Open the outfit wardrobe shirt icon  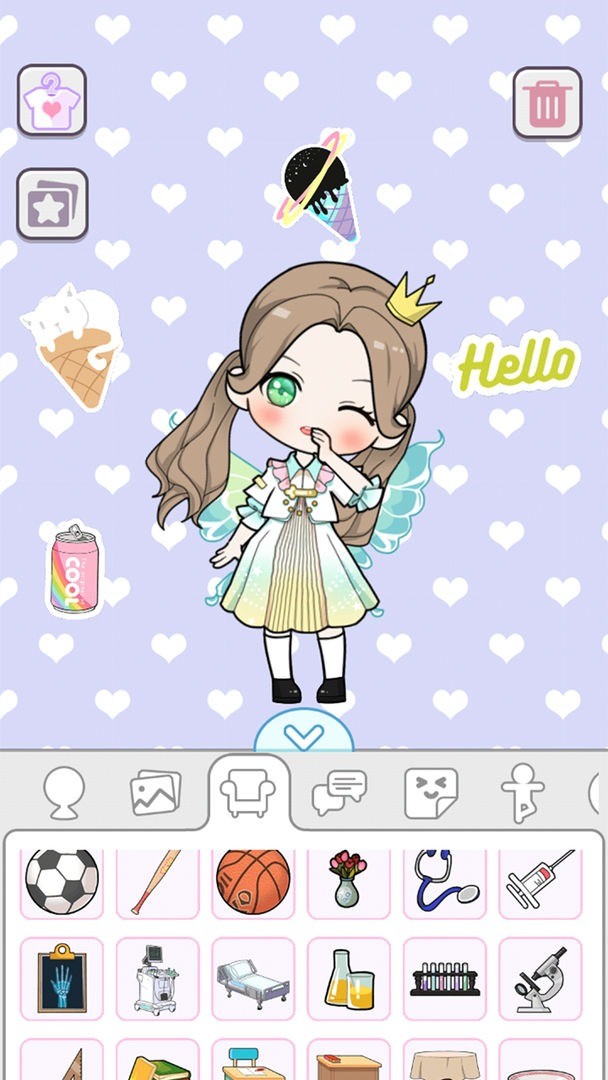pyautogui.click(x=52, y=100)
